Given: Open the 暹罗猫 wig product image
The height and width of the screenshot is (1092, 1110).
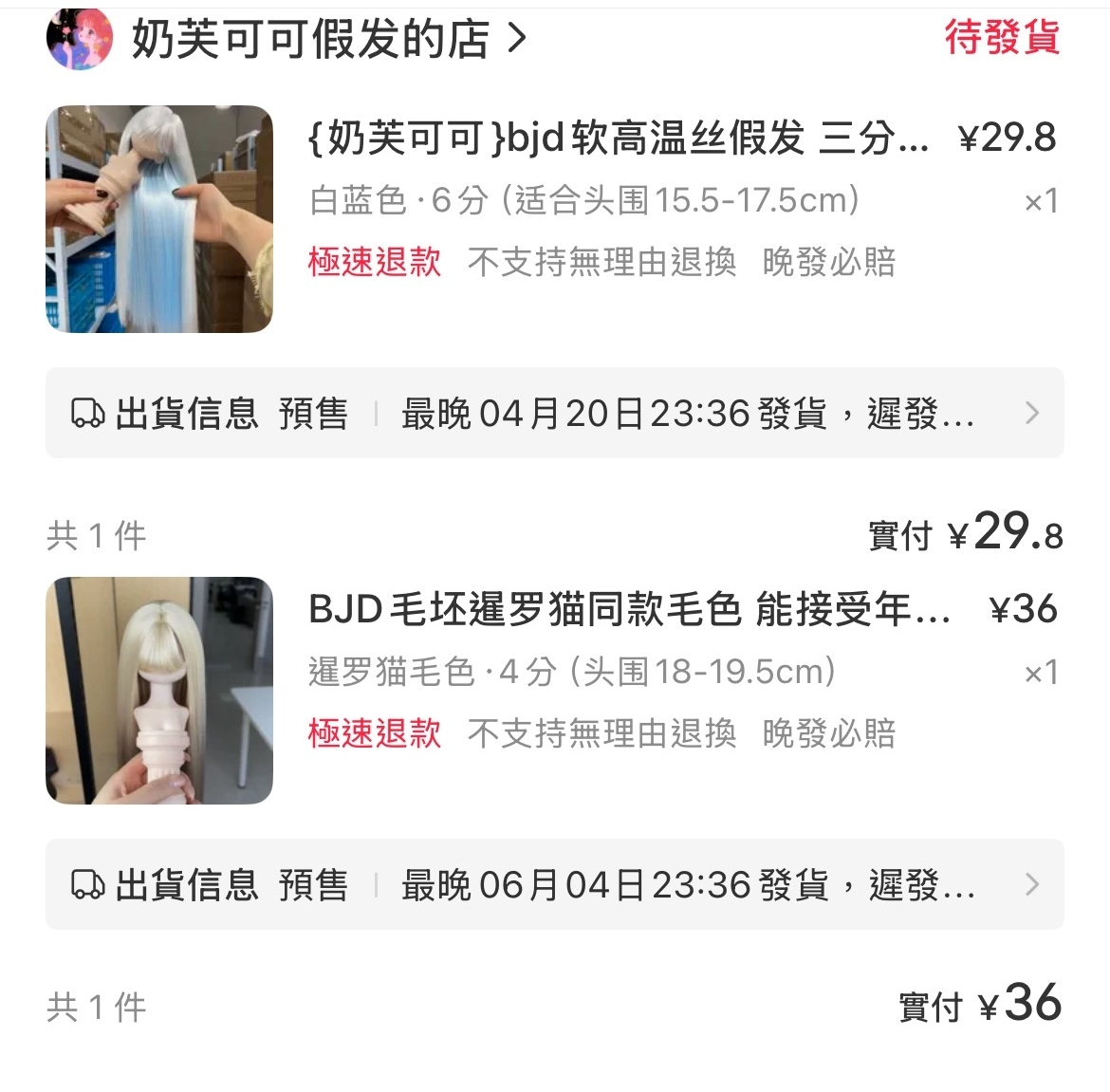Looking at the screenshot, I should 159,691.
